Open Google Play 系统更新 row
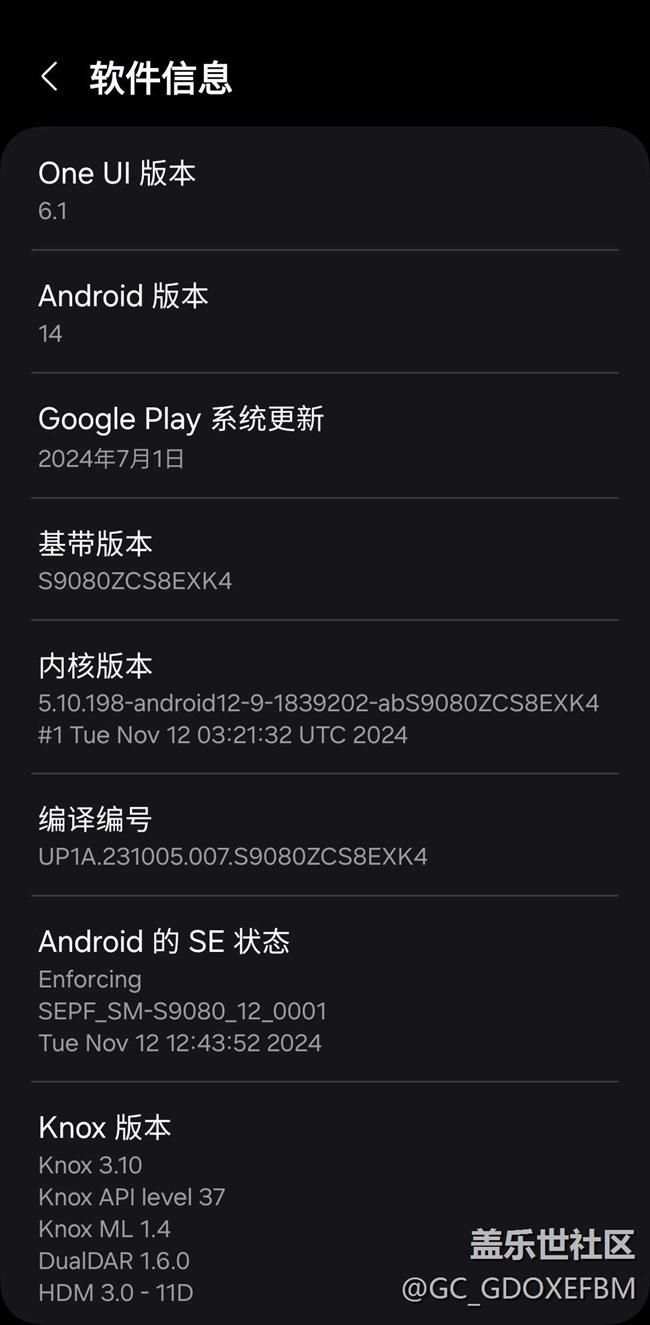The height and width of the screenshot is (1325, 650). (x=324, y=436)
